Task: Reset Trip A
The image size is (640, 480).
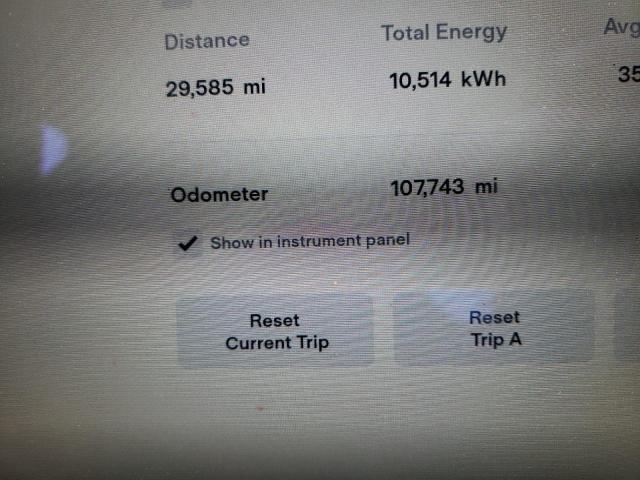Action: pyautogui.click(x=495, y=328)
